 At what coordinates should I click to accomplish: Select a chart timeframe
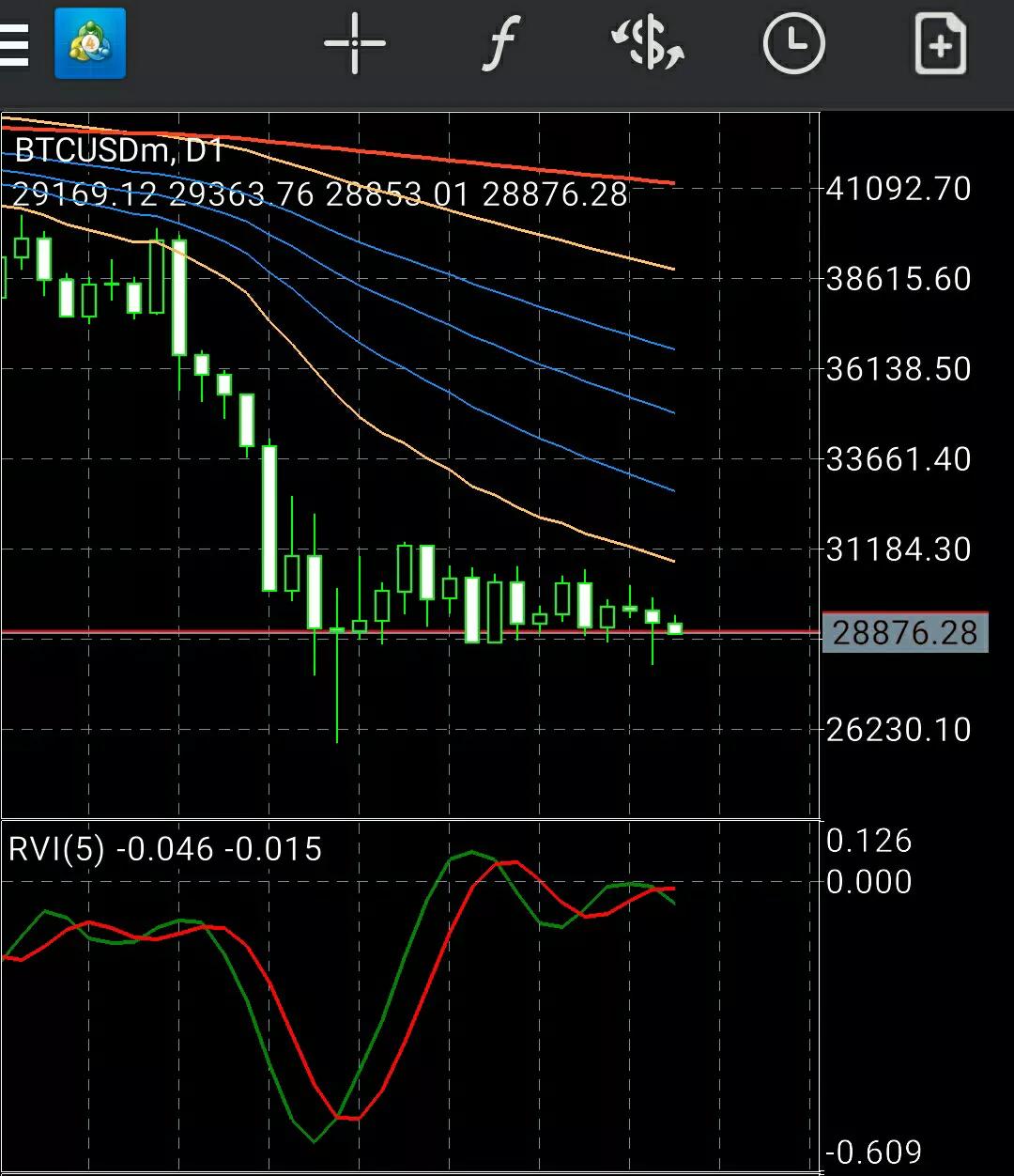click(x=793, y=44)
